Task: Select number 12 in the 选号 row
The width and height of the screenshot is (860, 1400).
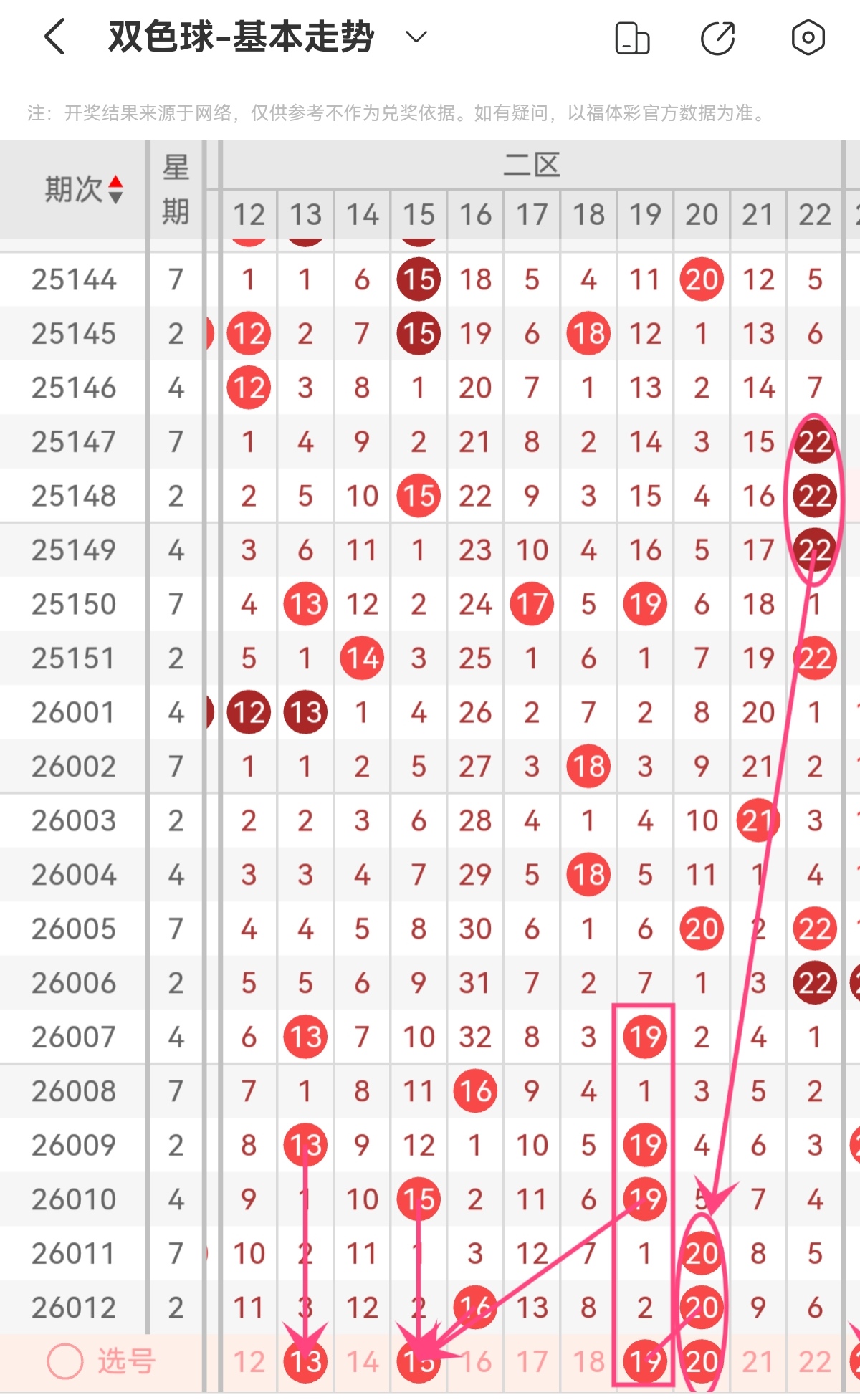Action: click(x=249, y=1361)
